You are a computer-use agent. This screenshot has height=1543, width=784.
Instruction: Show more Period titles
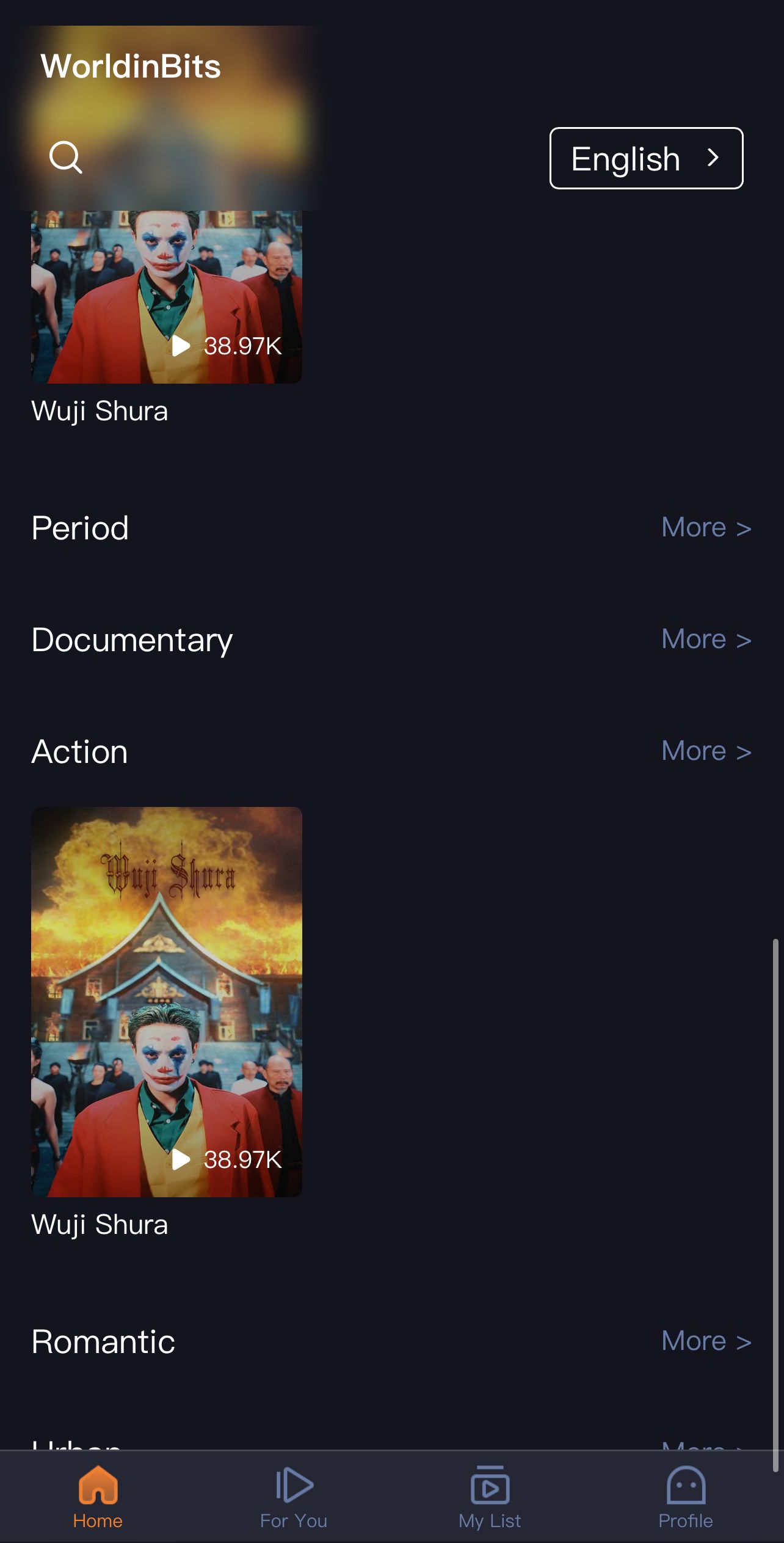click(x=706, y=528)
